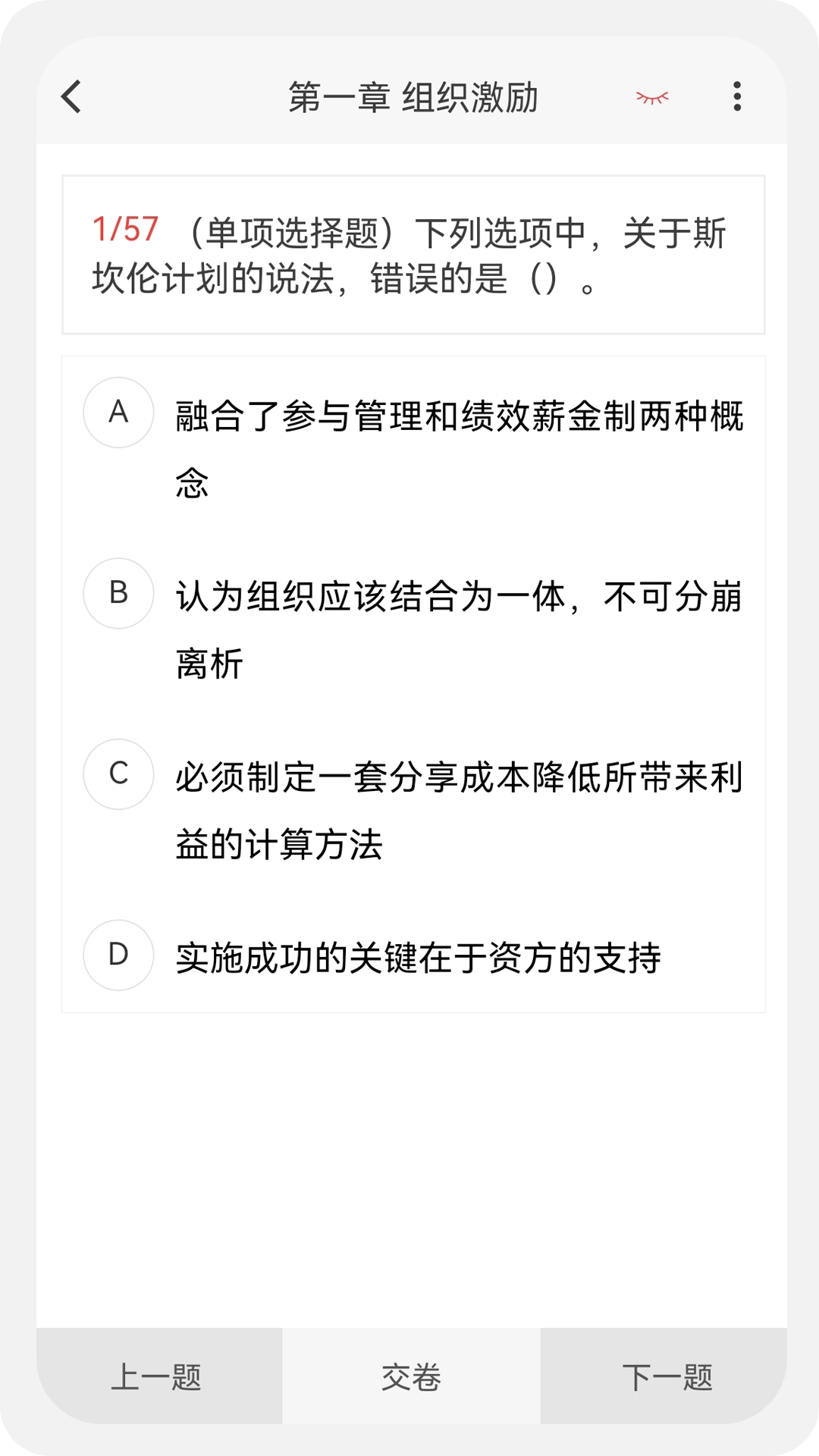Select the option mentioning 资方的支持

(x=419, y=957)
